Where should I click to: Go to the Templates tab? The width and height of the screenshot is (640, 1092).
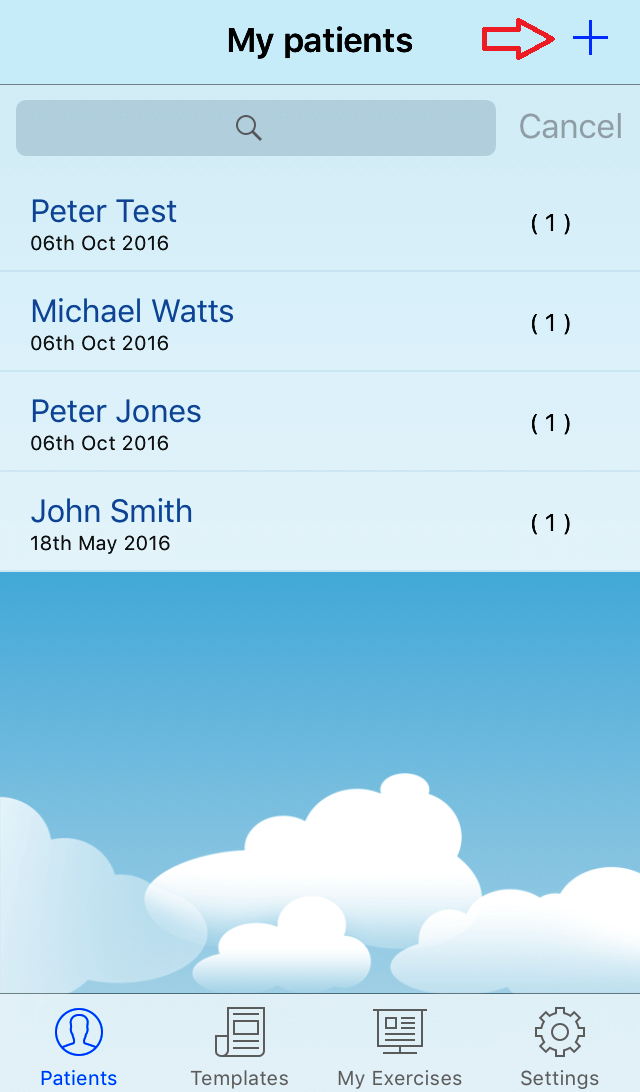click(240, 1045)
